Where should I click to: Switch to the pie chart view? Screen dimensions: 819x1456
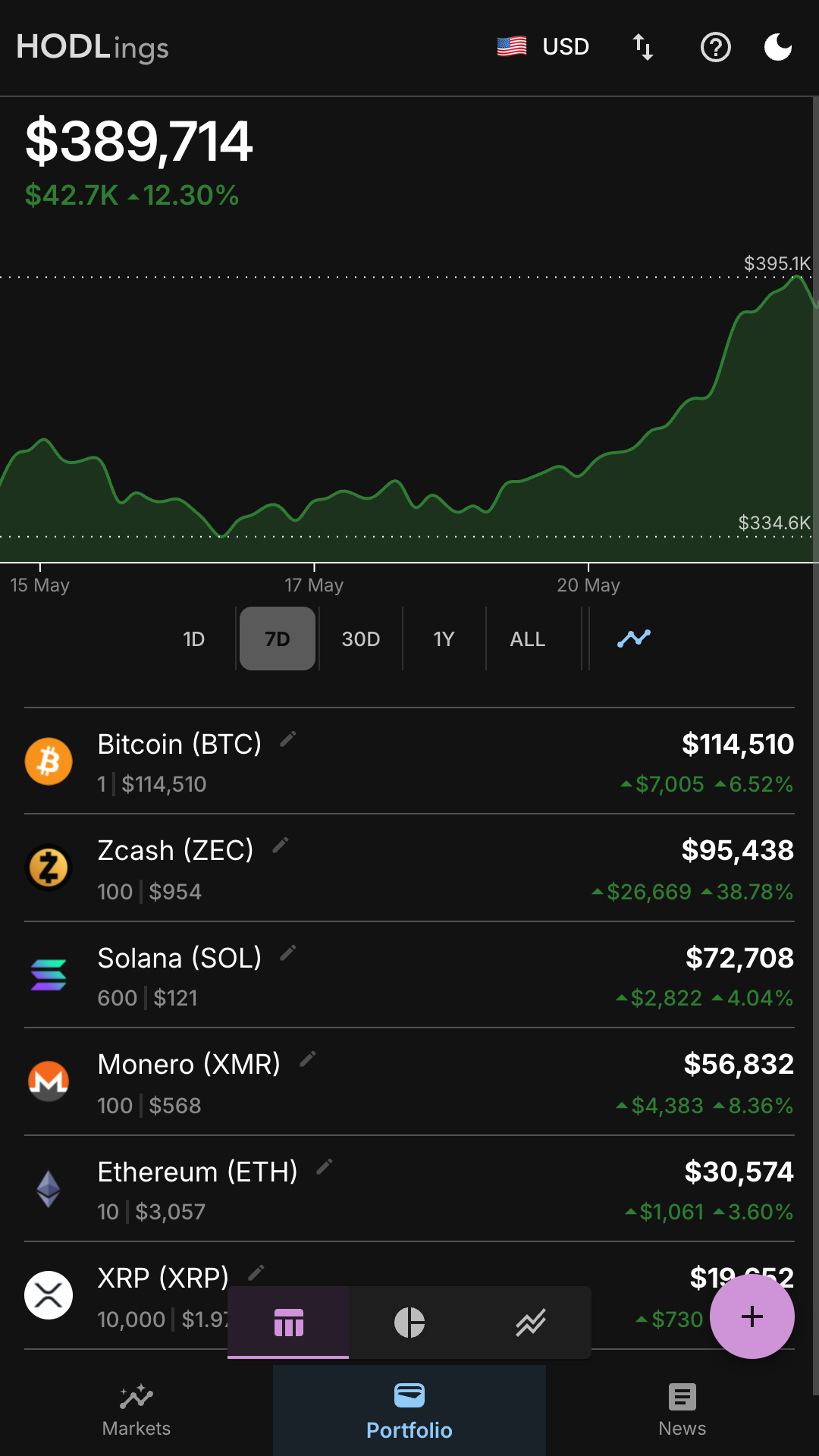point(409,1323)
